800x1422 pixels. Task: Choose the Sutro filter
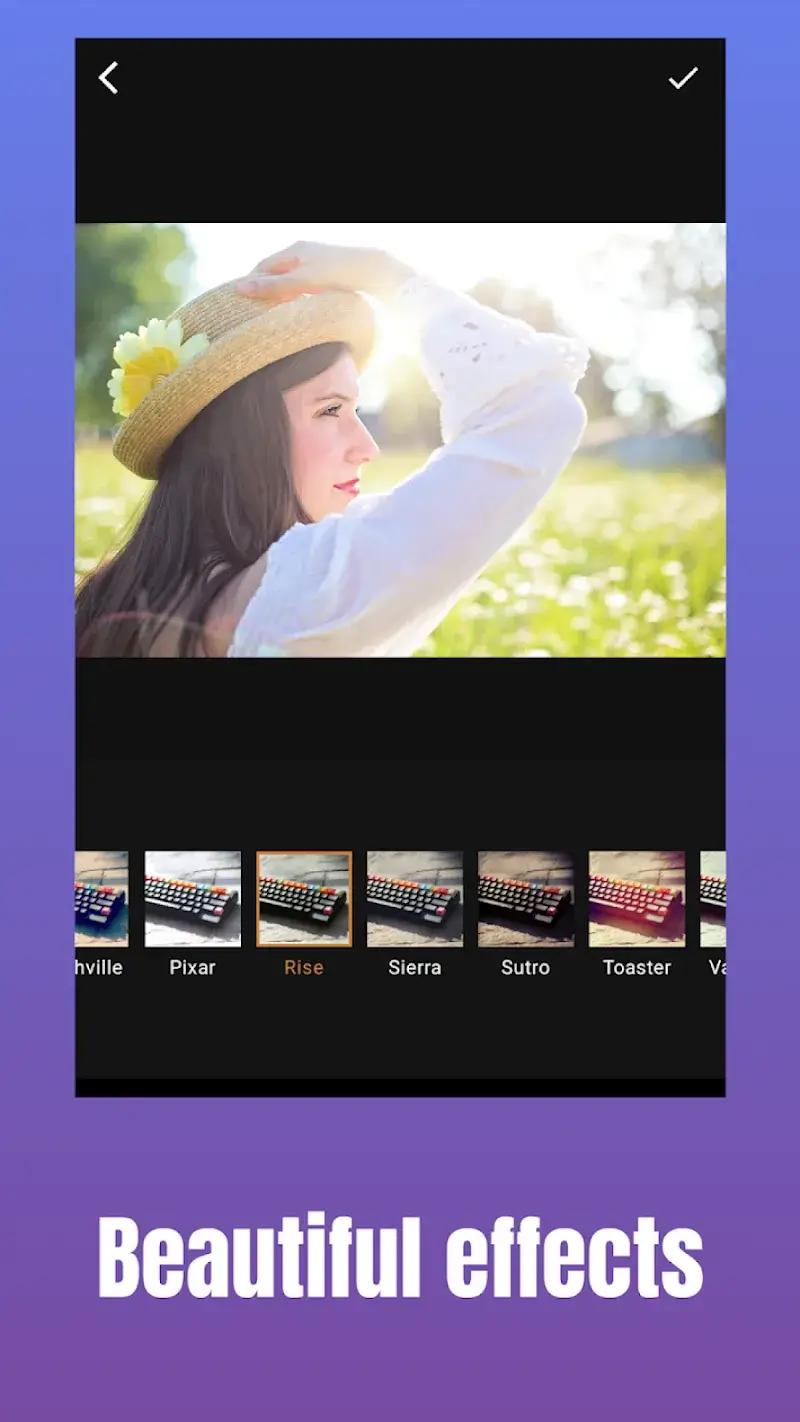[x=526, y=897]
